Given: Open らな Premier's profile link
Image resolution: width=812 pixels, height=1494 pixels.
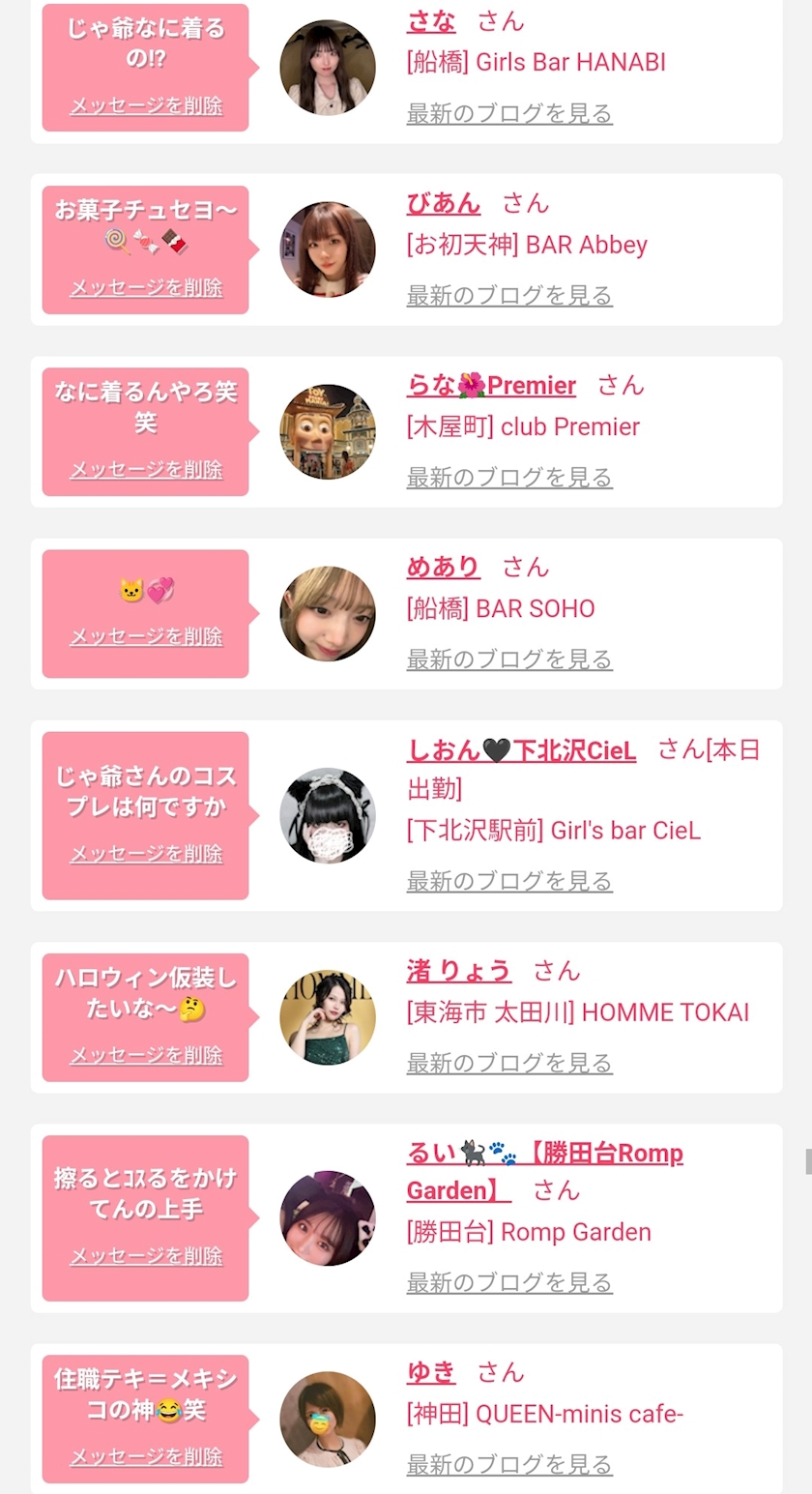Looking at the screenshot, I should click(x=491, y=386).
